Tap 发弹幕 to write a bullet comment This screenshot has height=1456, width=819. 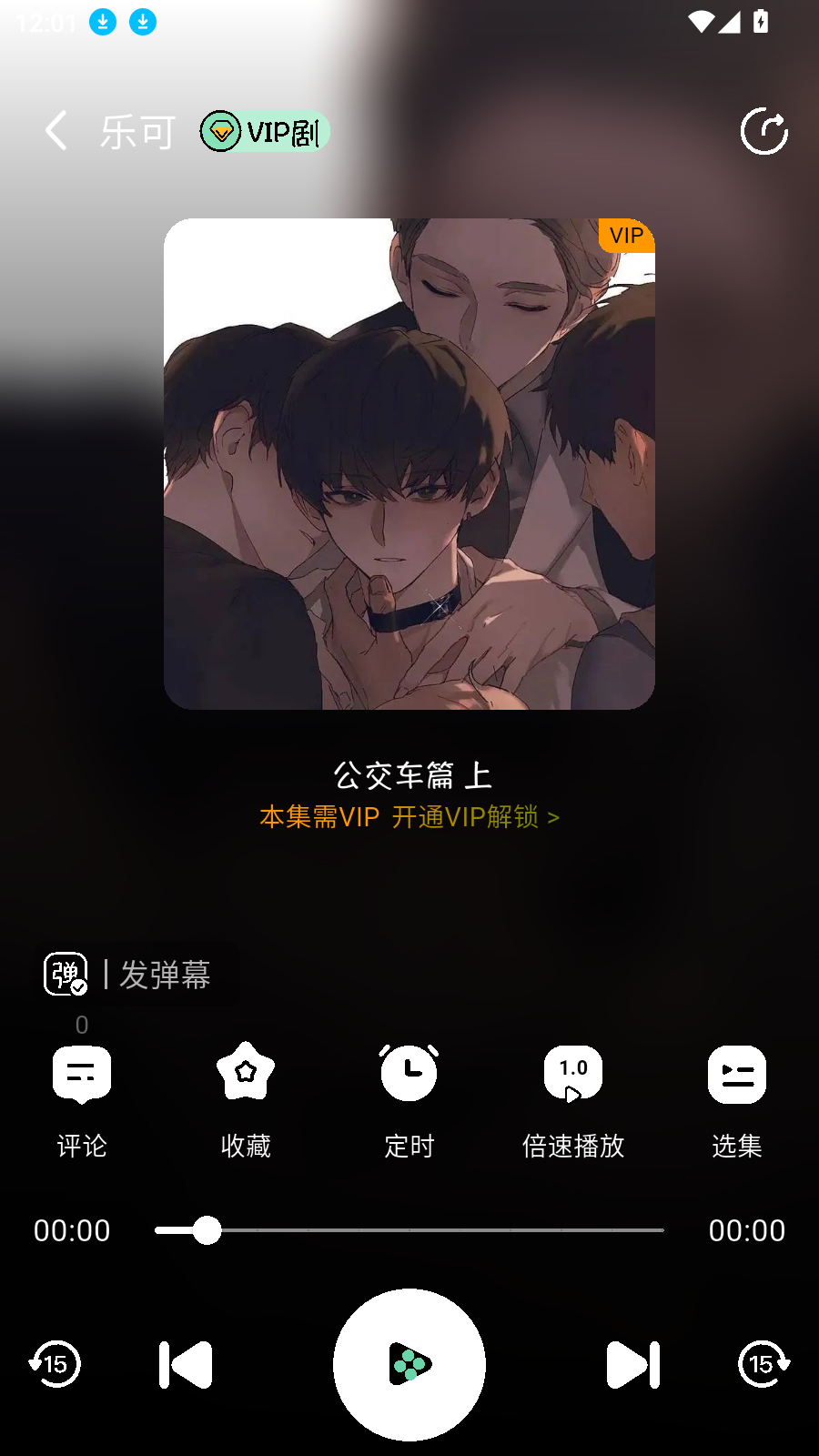[x=166, y=973]
